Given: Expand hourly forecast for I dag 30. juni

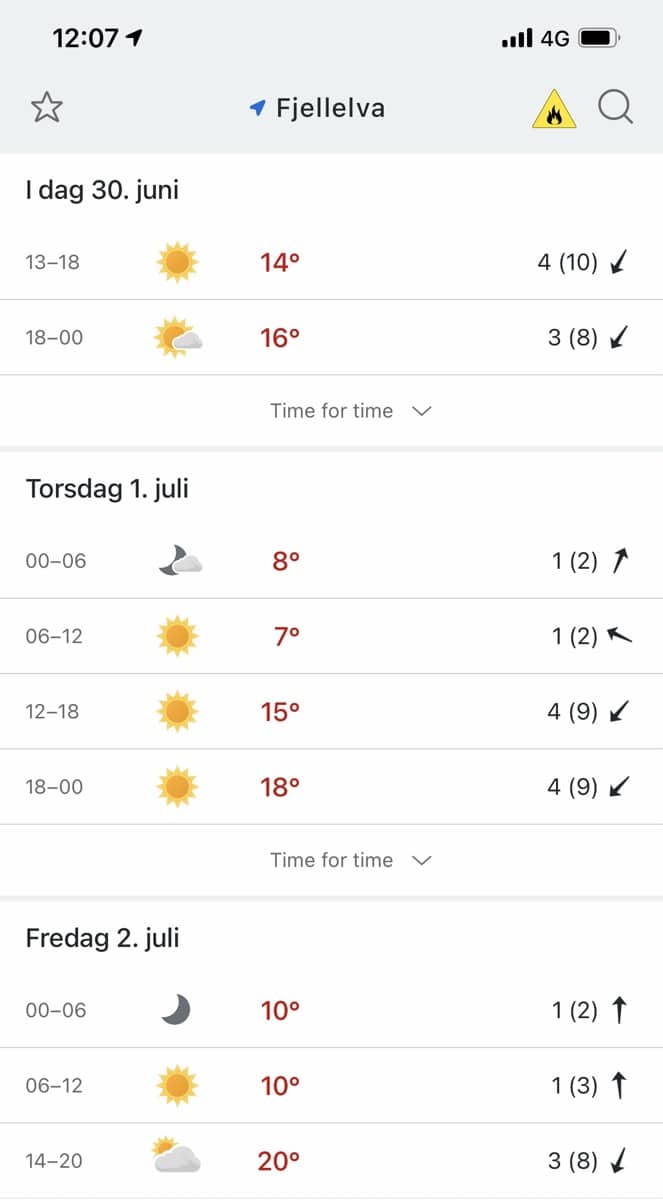Looking at the screenshot, I should point(350,411).
